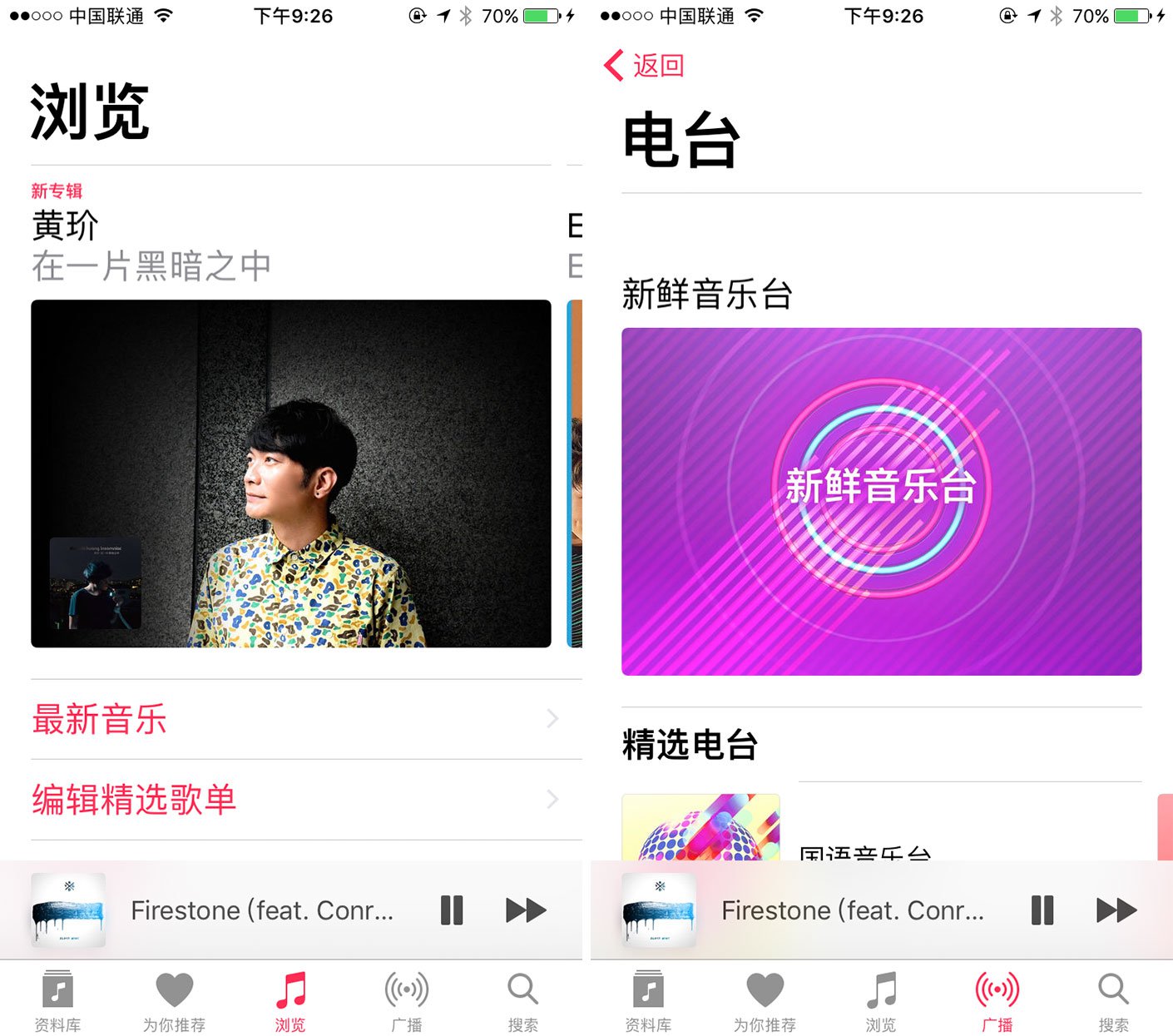The image size is (1173, 1036).
Task: Expand the Firestone mini player on 浏览 screen
Action: [261, 910]
